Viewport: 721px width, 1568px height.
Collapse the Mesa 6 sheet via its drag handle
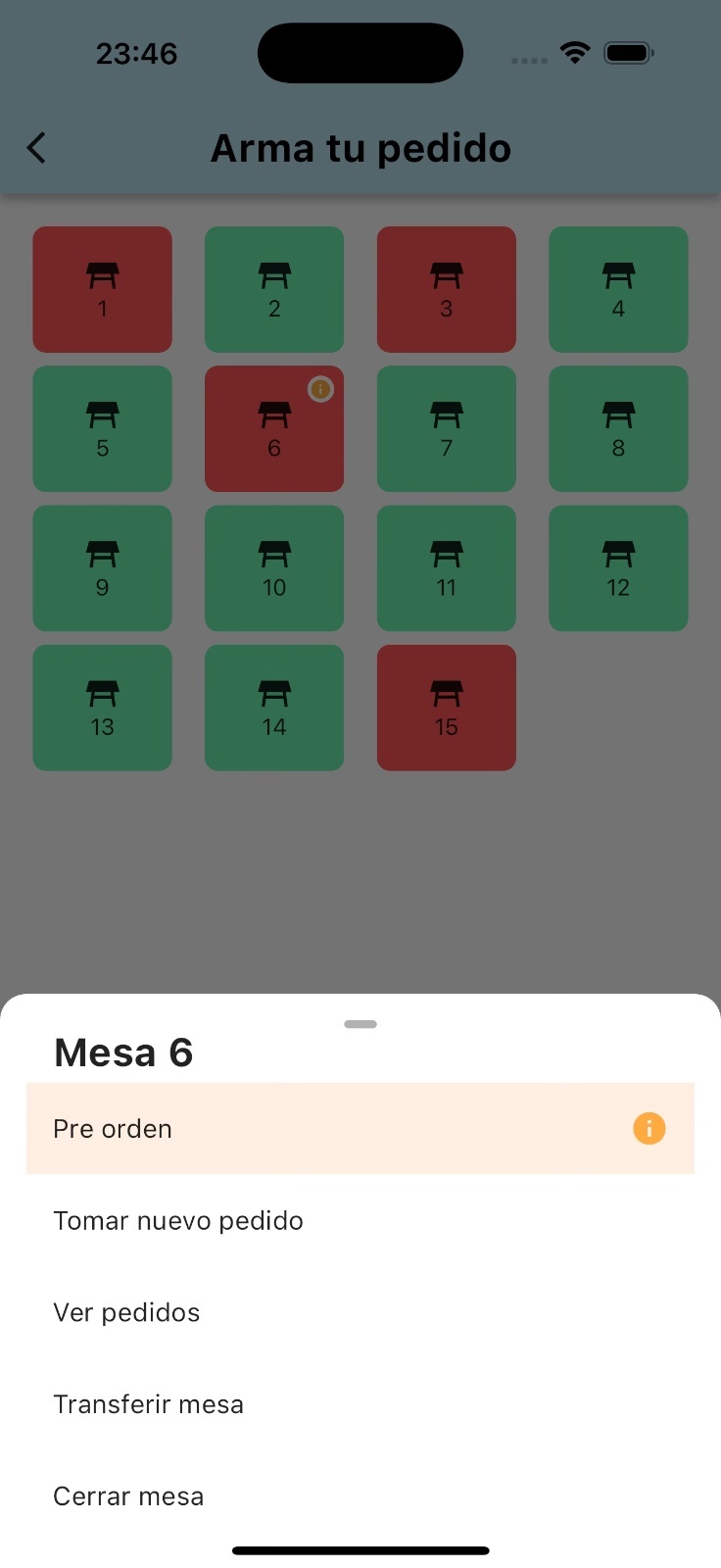360,1023
